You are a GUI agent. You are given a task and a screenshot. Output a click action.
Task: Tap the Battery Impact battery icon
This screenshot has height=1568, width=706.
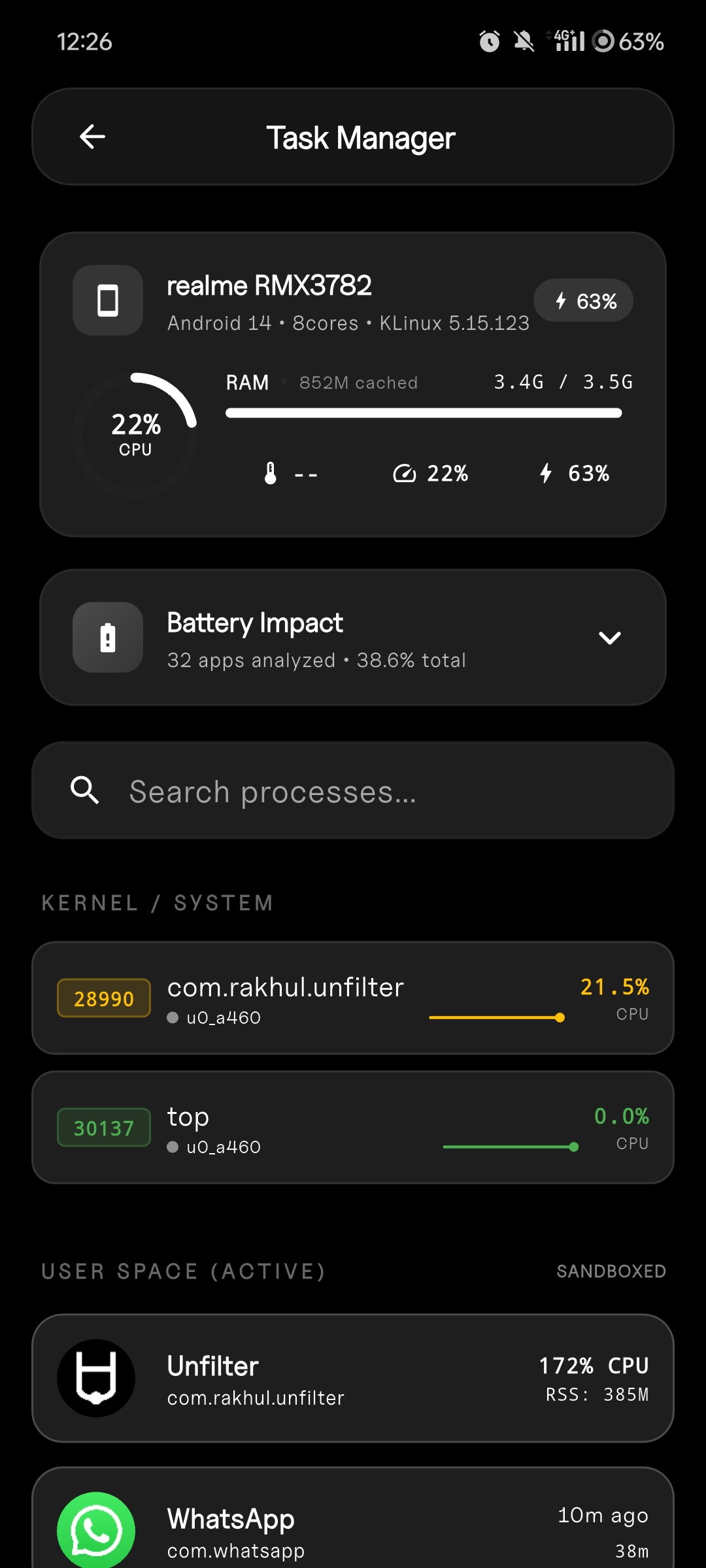(107, 638)
